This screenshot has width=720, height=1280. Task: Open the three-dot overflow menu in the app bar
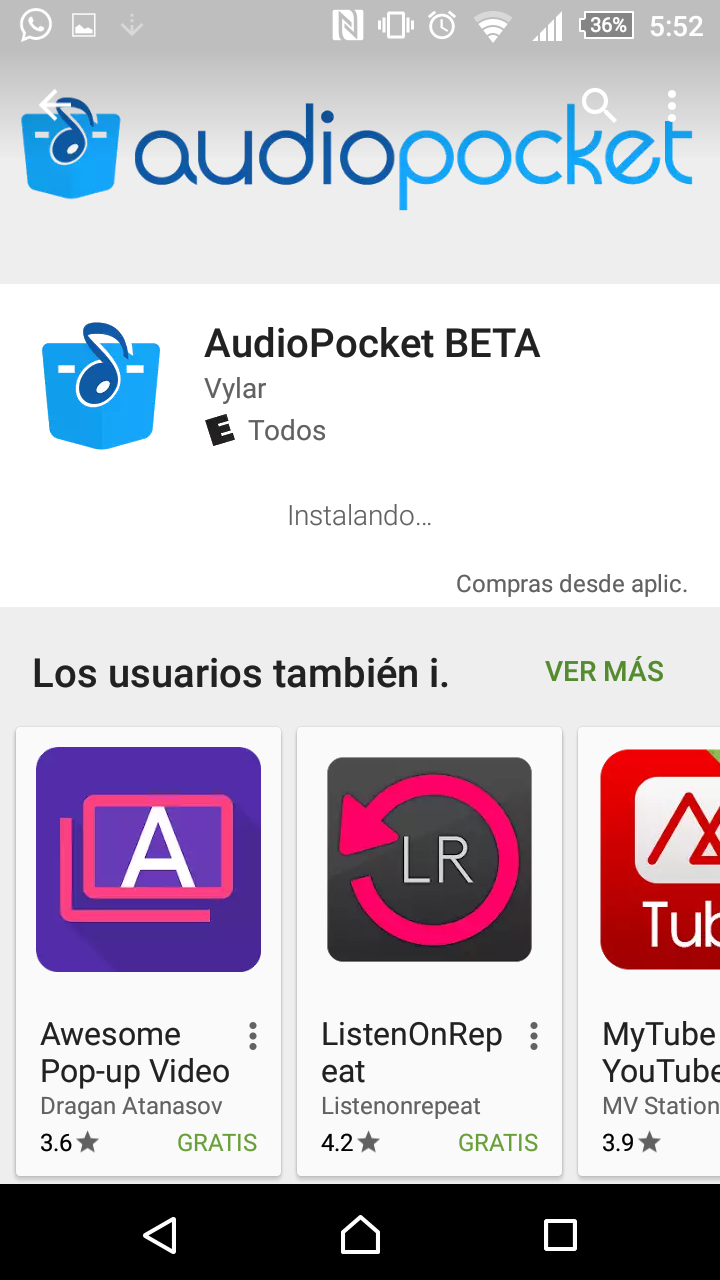tap(672, 105)
